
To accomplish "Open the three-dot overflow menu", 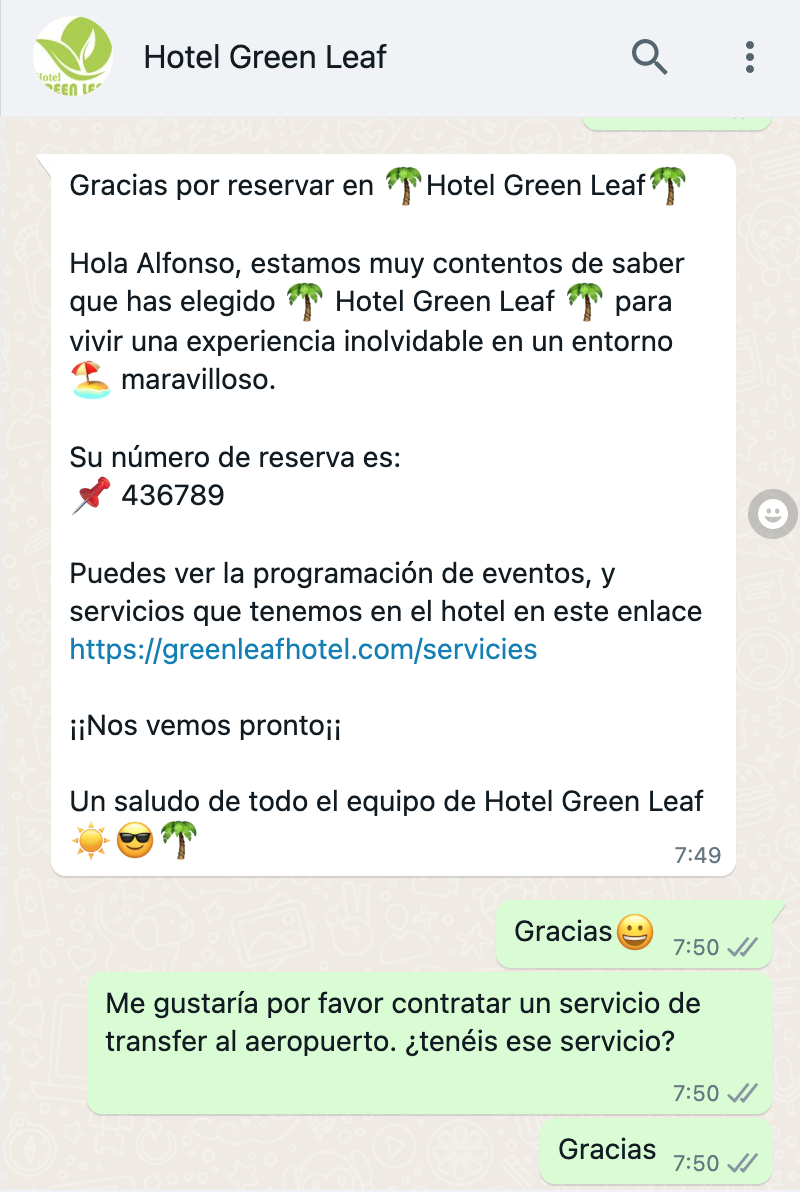I will point(750,57).
